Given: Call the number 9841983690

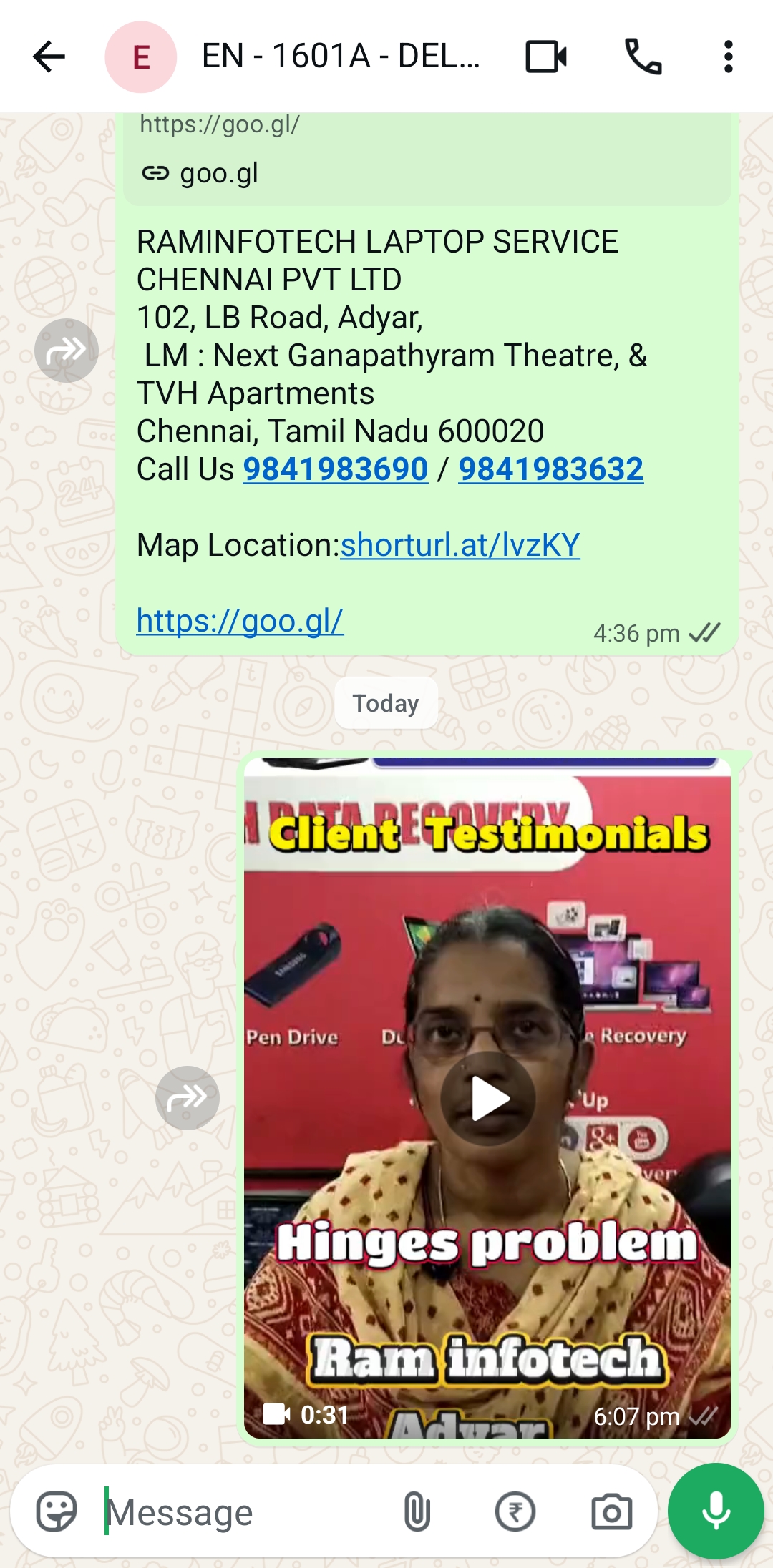Looking at the screenshot, I should 335,470.
